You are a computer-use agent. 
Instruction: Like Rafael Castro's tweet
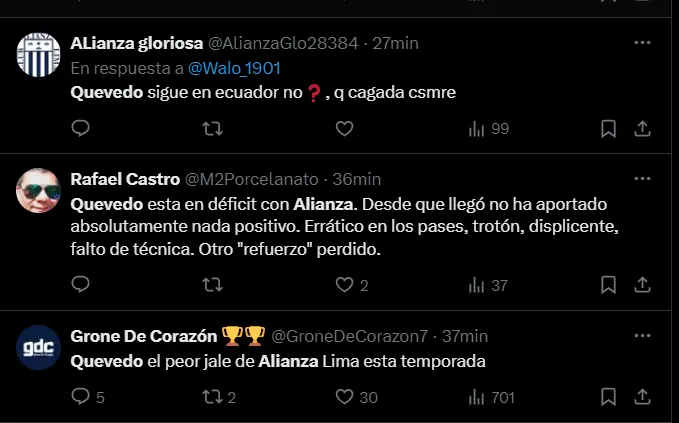[344, 285]
